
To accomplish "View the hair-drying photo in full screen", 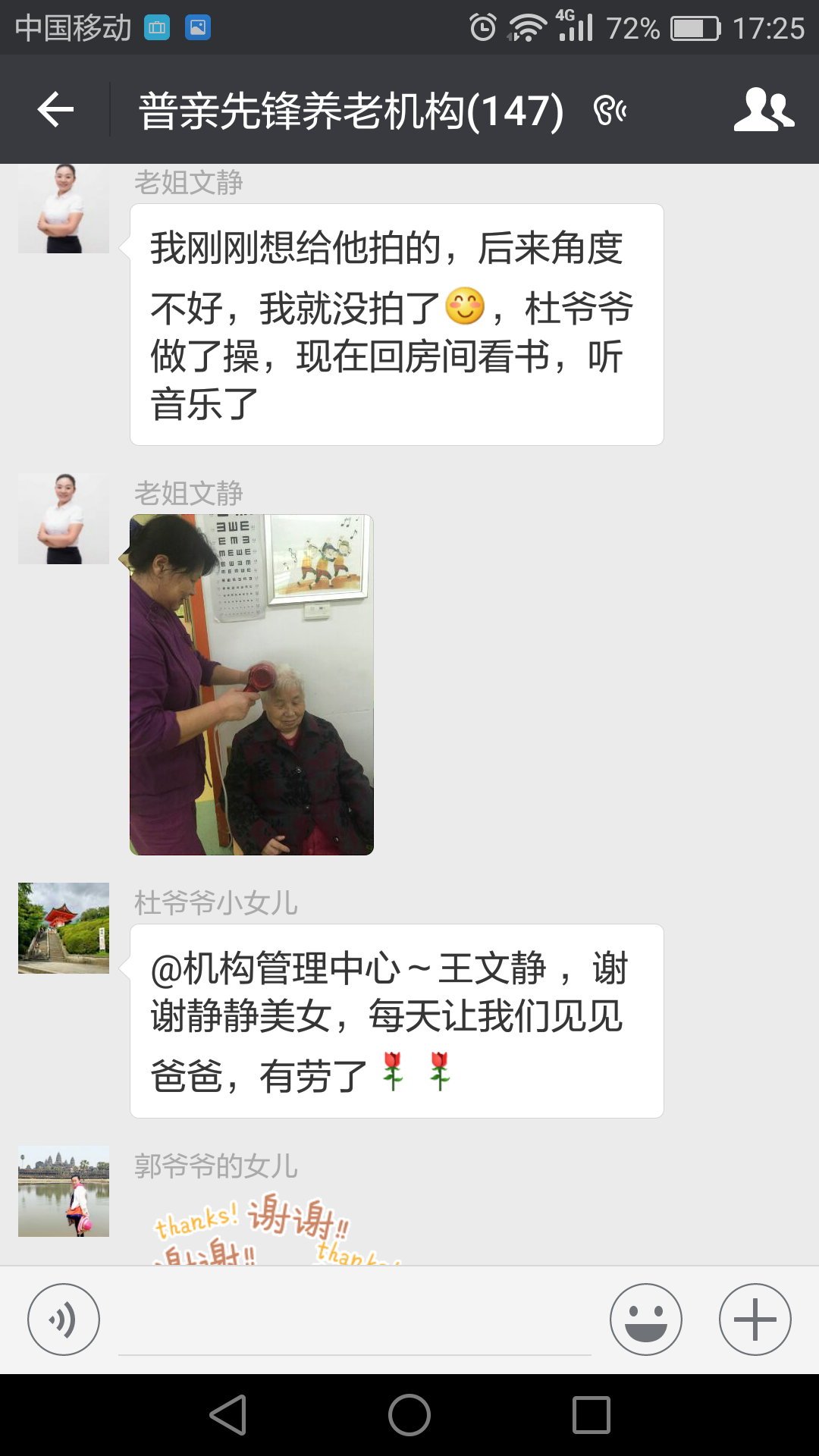I will pyautogui.click(x=252, y=685).
